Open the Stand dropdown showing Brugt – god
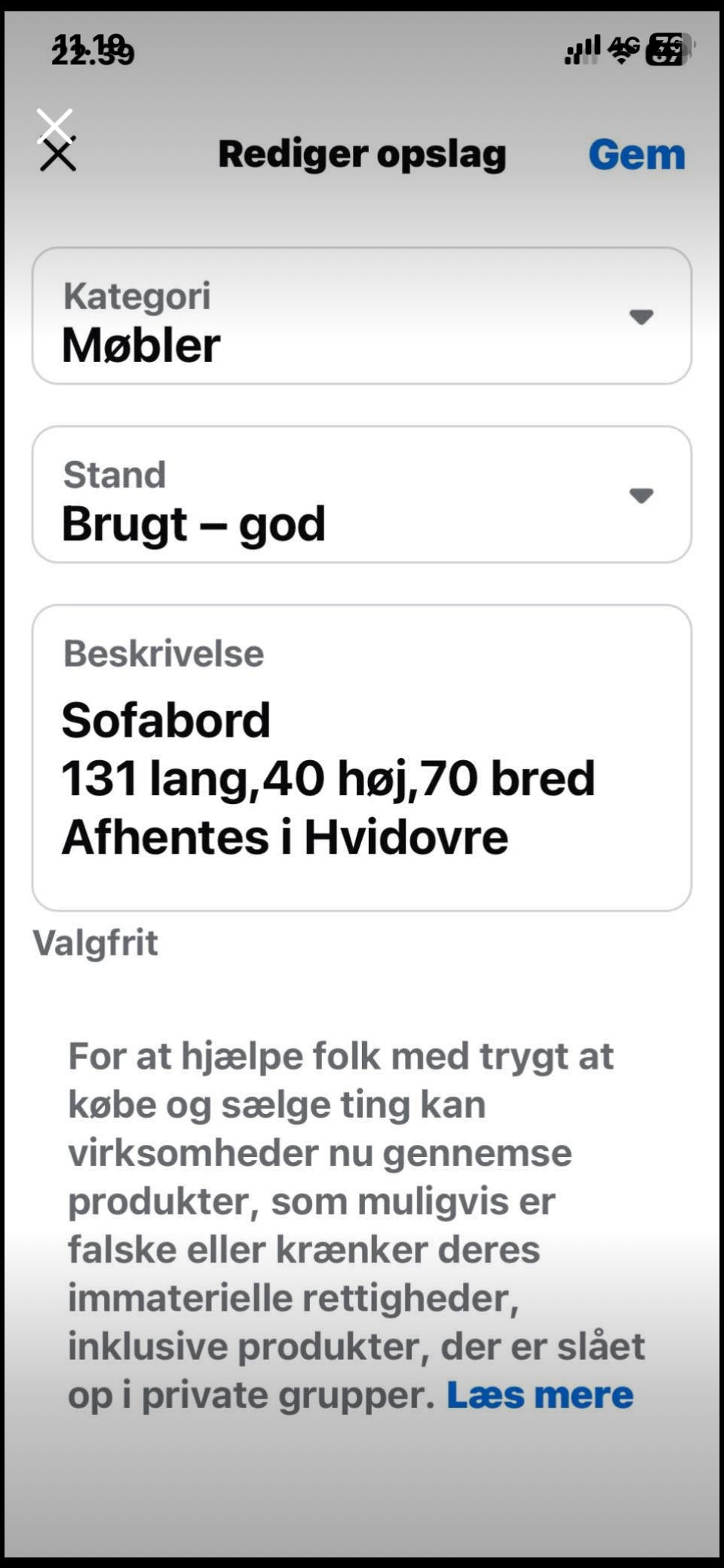 pyautogui.click(x=362, y=495)
